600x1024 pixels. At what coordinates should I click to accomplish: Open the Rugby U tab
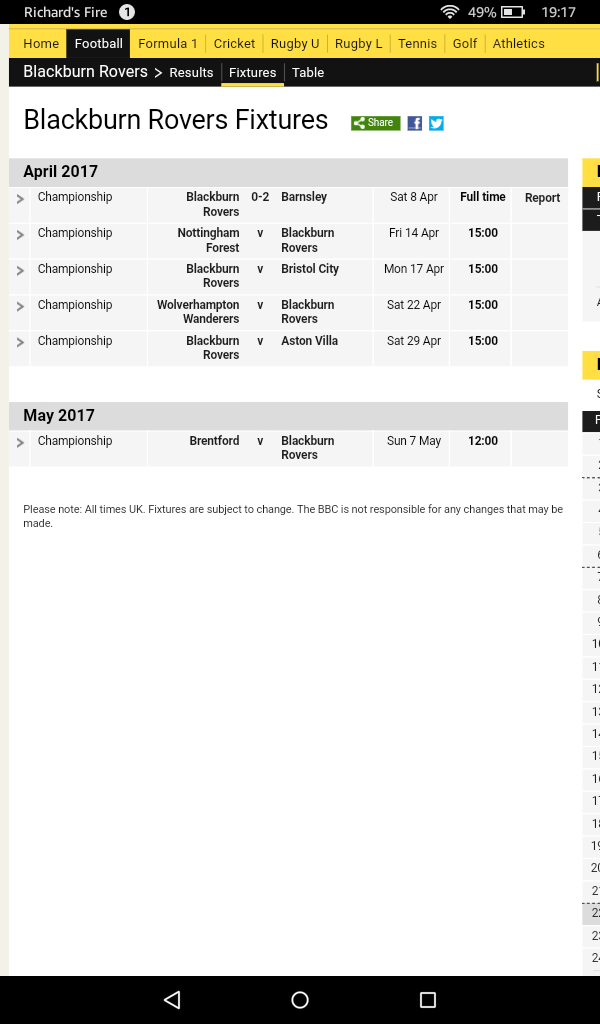pos(295,43)
